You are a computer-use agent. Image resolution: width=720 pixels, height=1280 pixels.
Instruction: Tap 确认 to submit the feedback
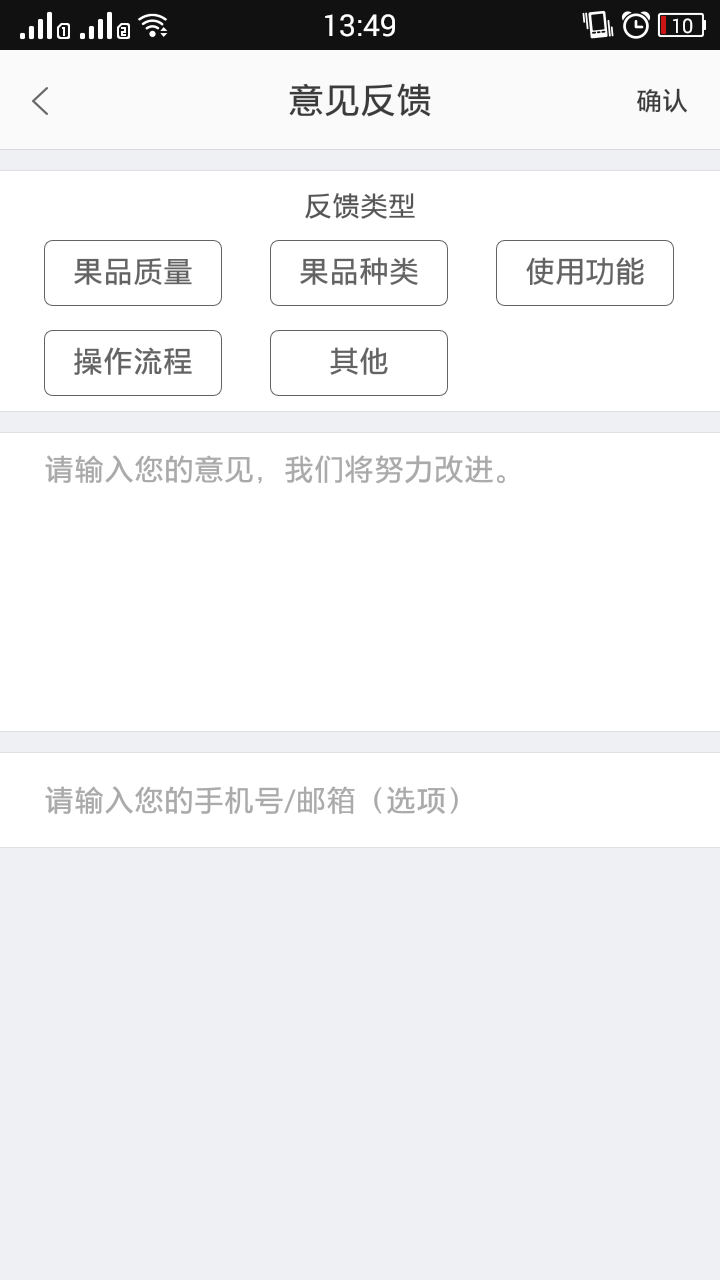pos(662,101)
